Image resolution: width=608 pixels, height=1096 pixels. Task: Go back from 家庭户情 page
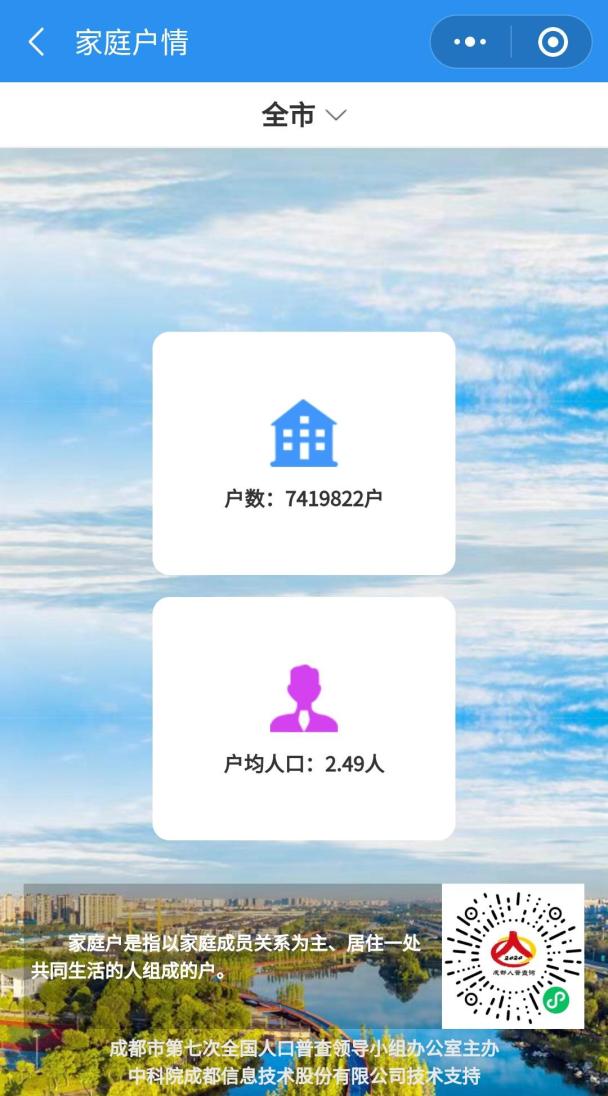[36, 42]
